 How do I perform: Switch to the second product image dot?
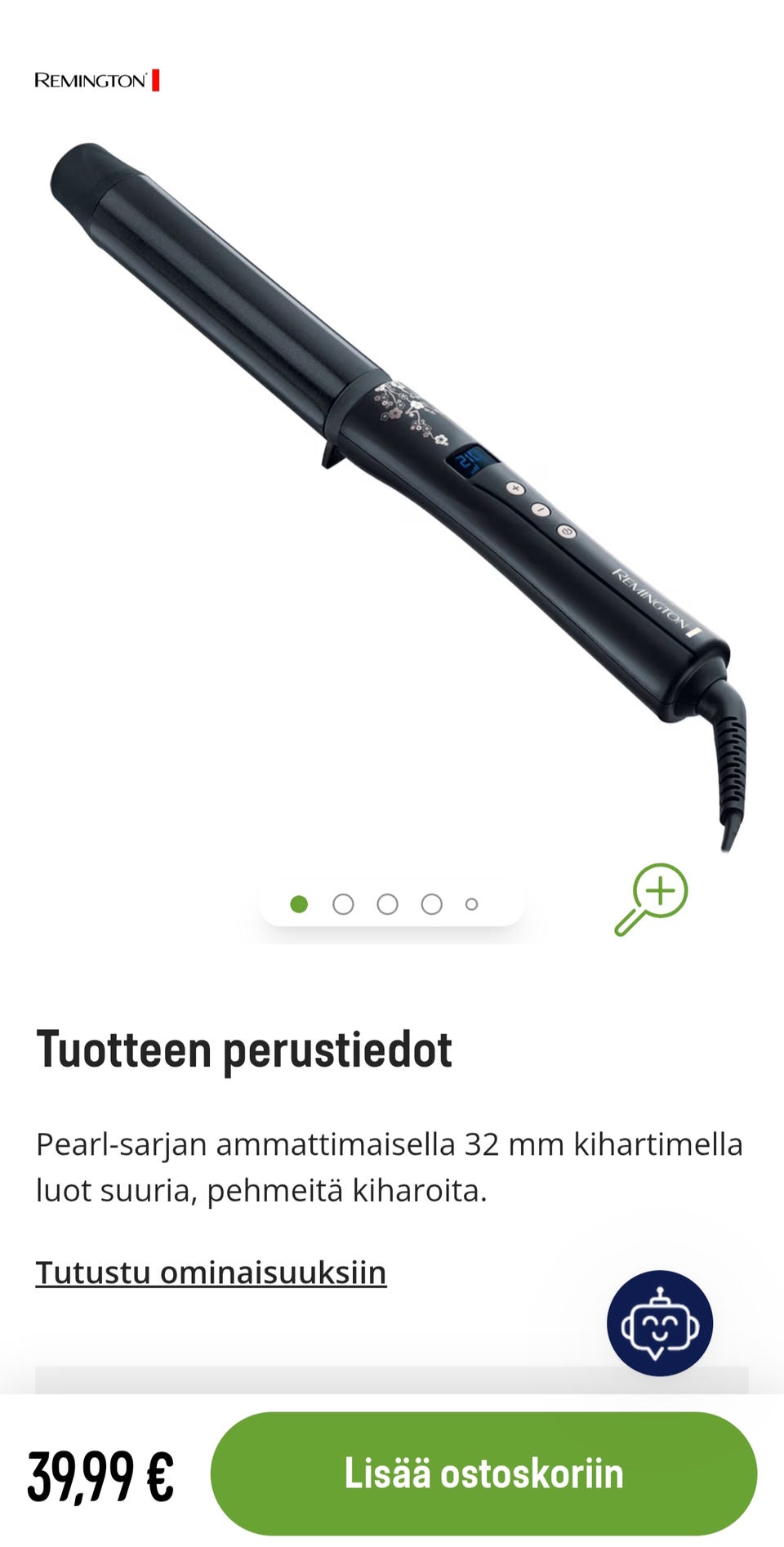[343, 903]
